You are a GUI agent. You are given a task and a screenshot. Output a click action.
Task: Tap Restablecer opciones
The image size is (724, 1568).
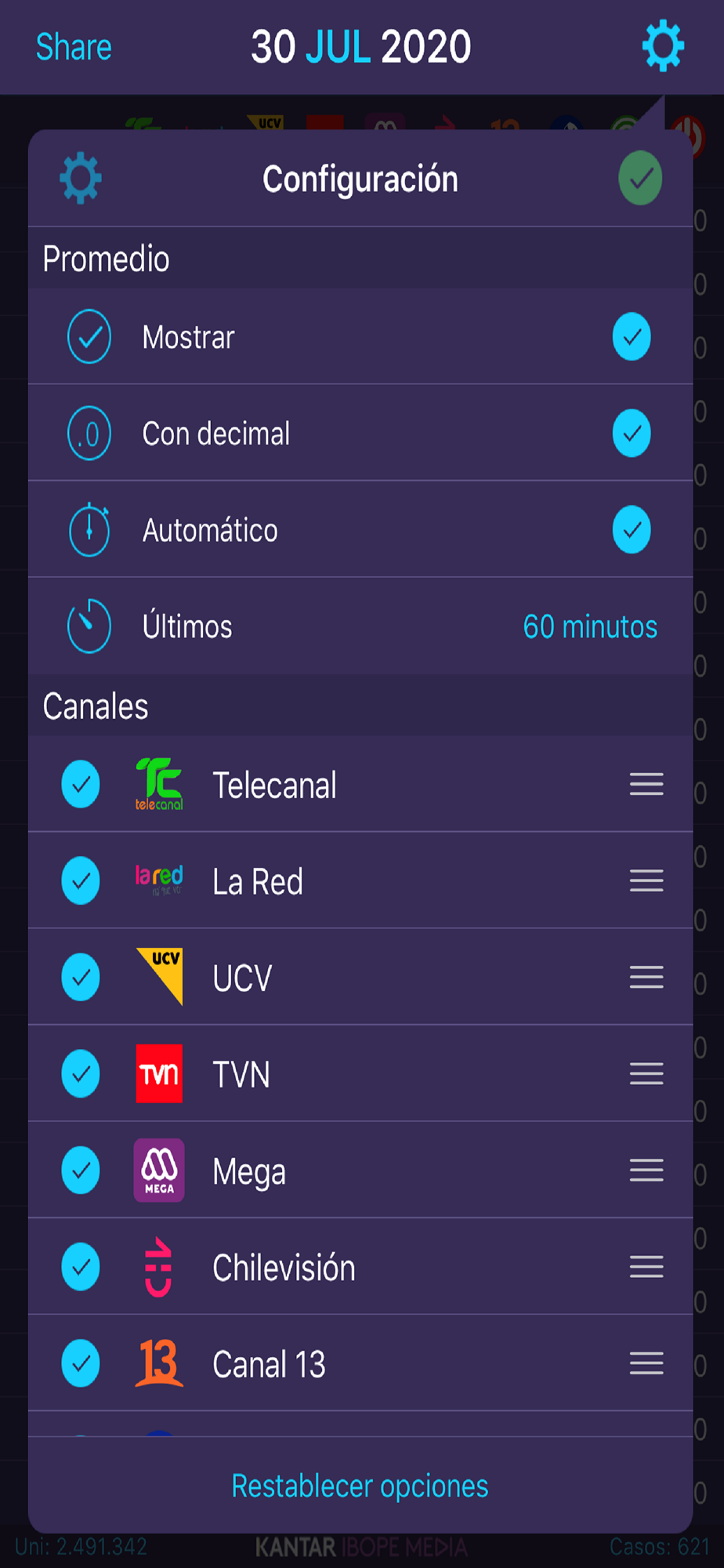(360, 1486)
